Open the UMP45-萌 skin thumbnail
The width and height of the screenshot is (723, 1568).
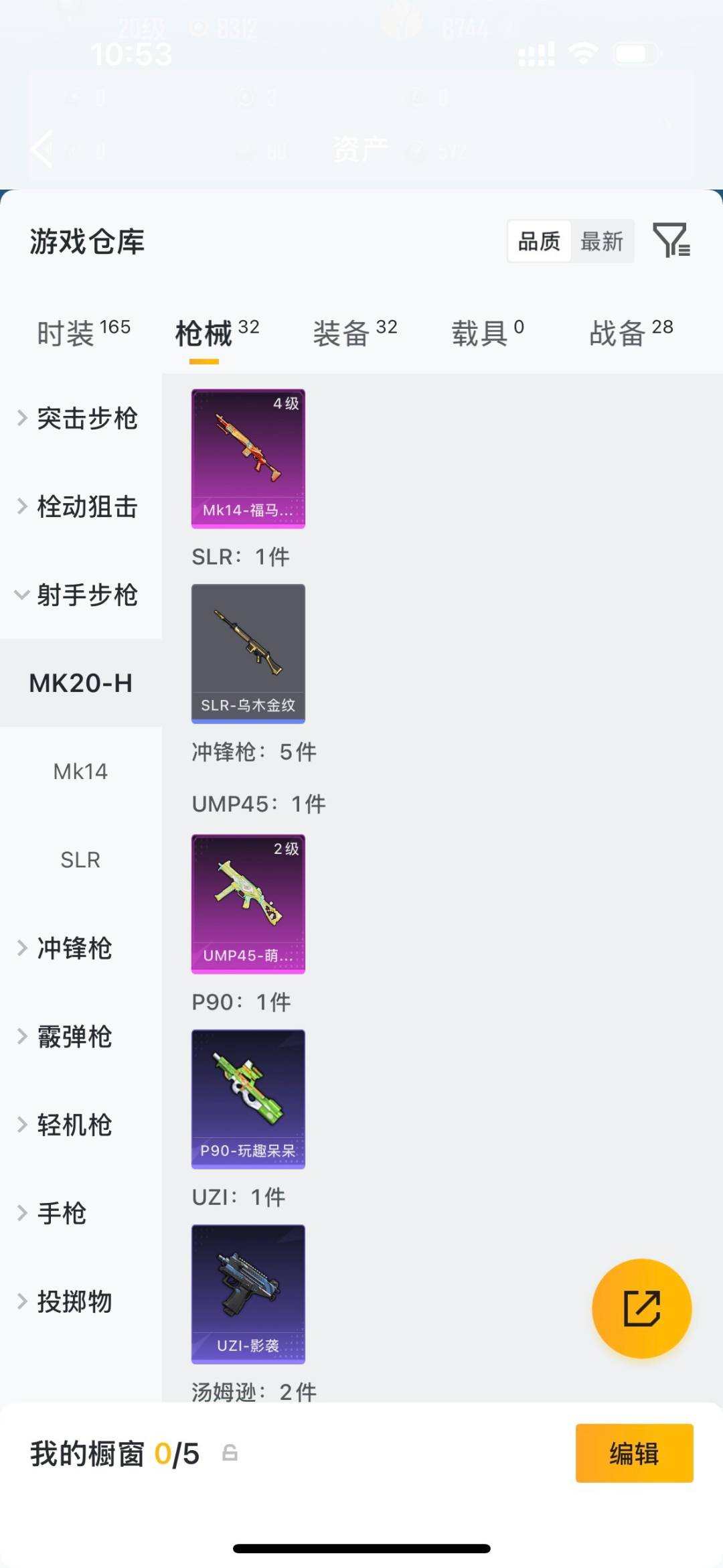click(x=248, y=904)
